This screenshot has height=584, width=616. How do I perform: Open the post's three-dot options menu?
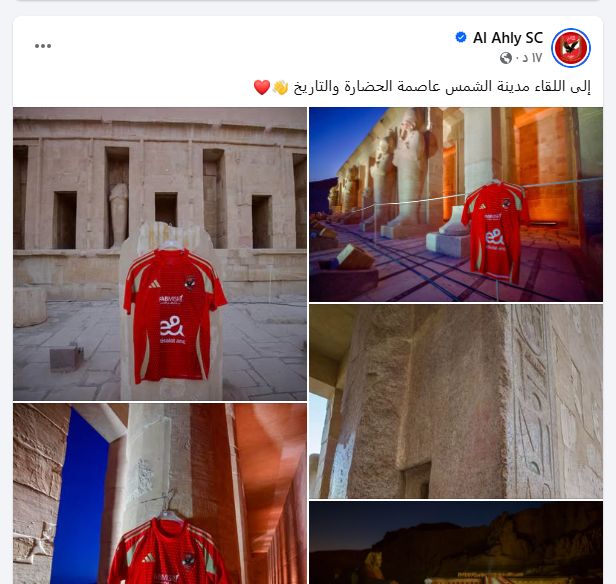coord(42,46)
